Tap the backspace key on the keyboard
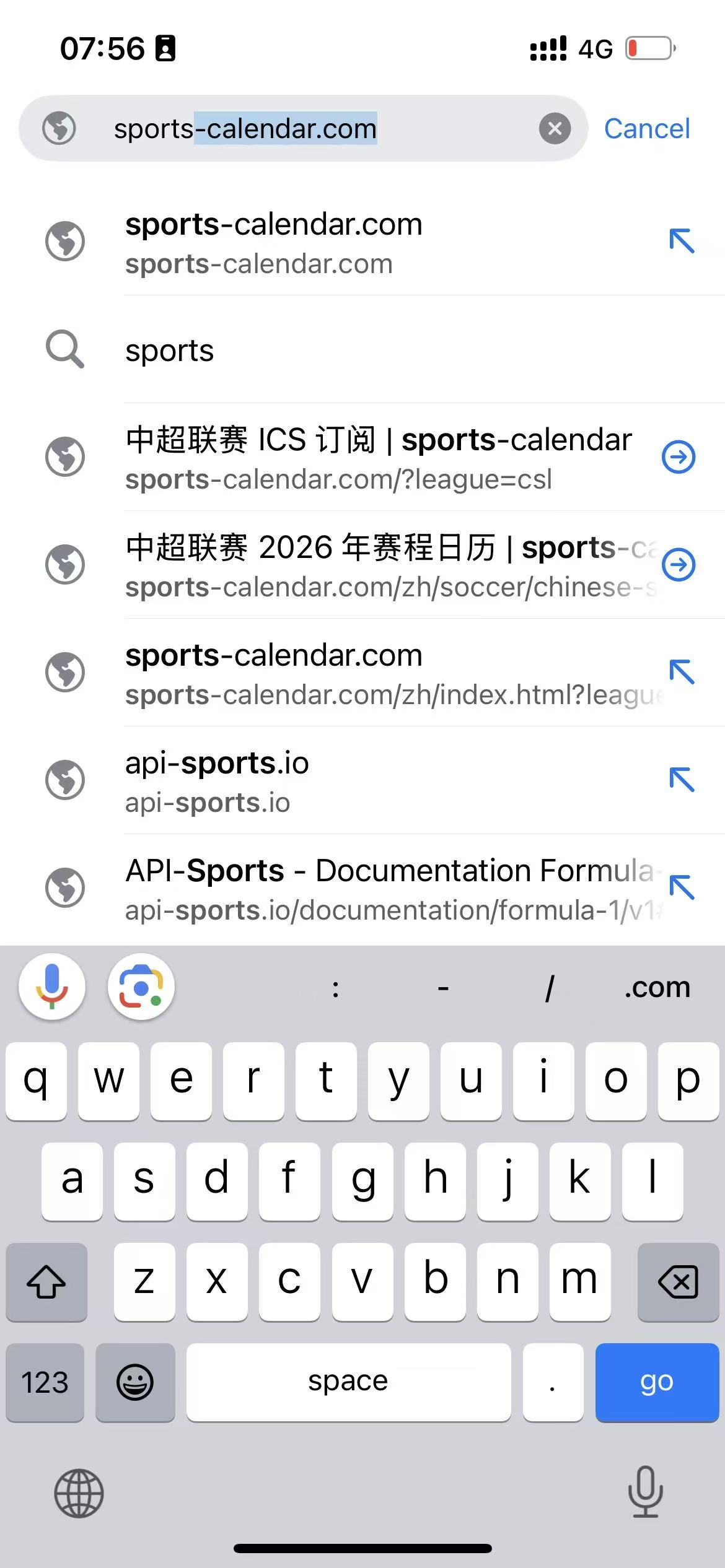 (x=678, y=1283)
